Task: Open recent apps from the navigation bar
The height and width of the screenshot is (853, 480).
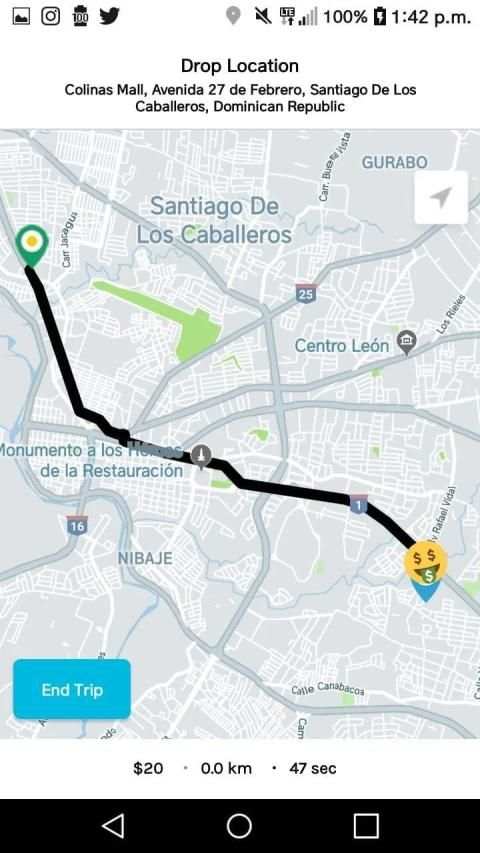Action: 366,826
